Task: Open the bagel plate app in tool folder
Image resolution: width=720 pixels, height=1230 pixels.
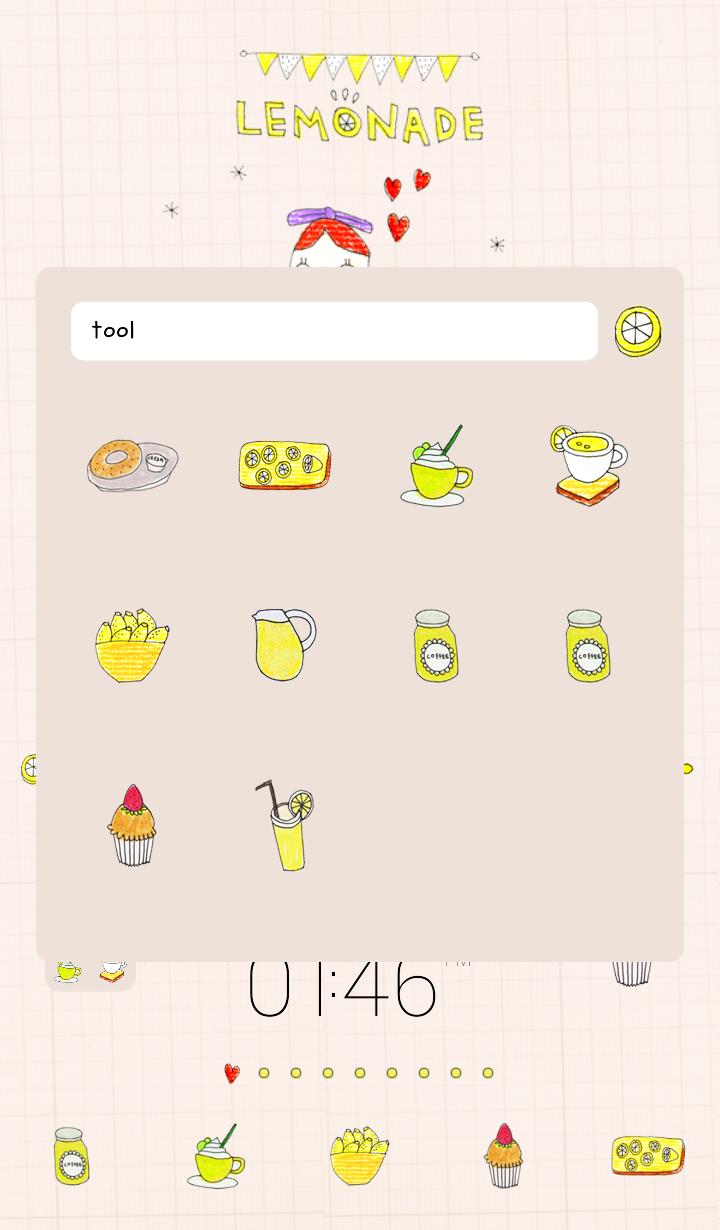Action: [x=132, y=465]
